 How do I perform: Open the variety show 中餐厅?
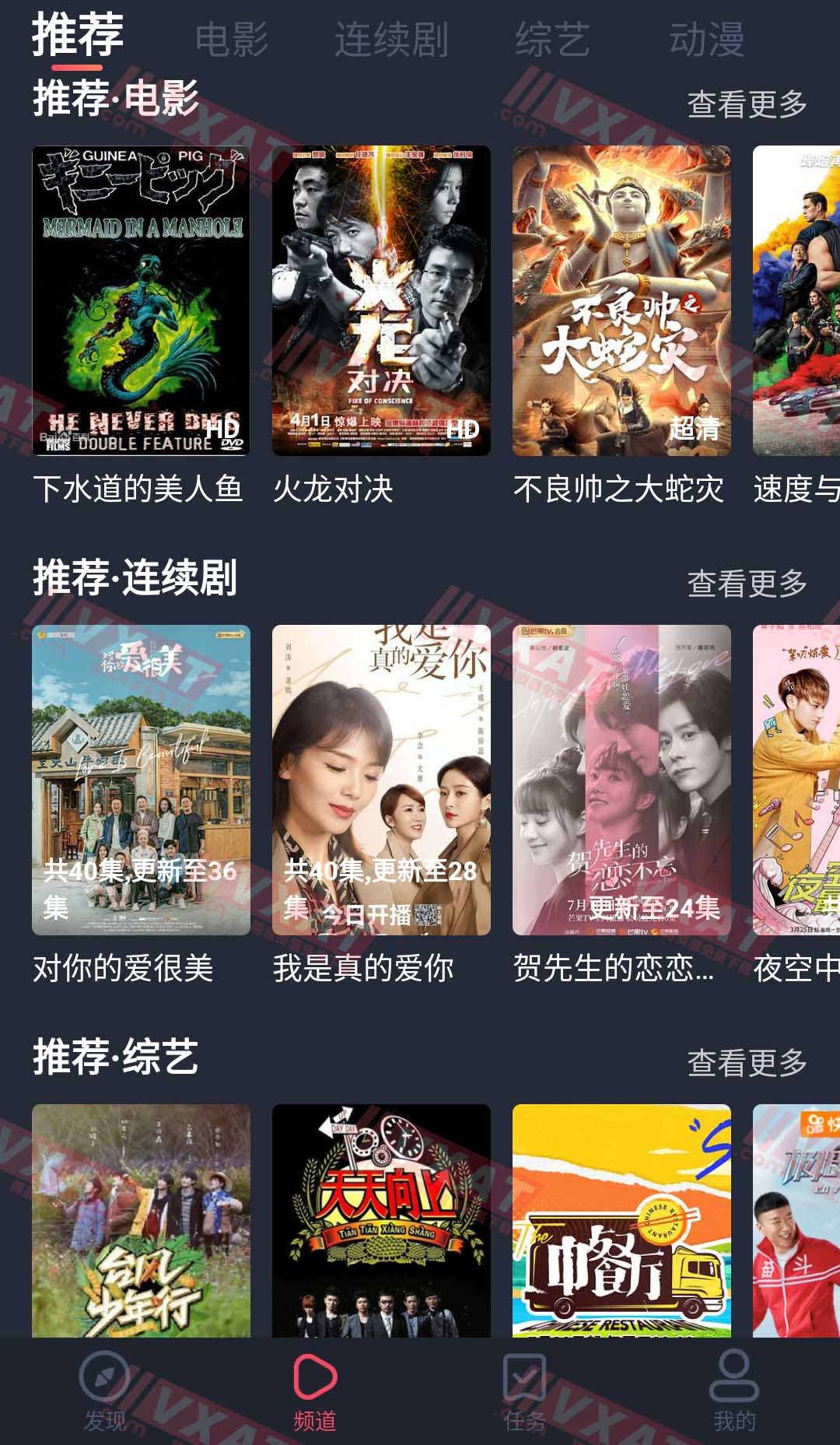coord(621,1220)
